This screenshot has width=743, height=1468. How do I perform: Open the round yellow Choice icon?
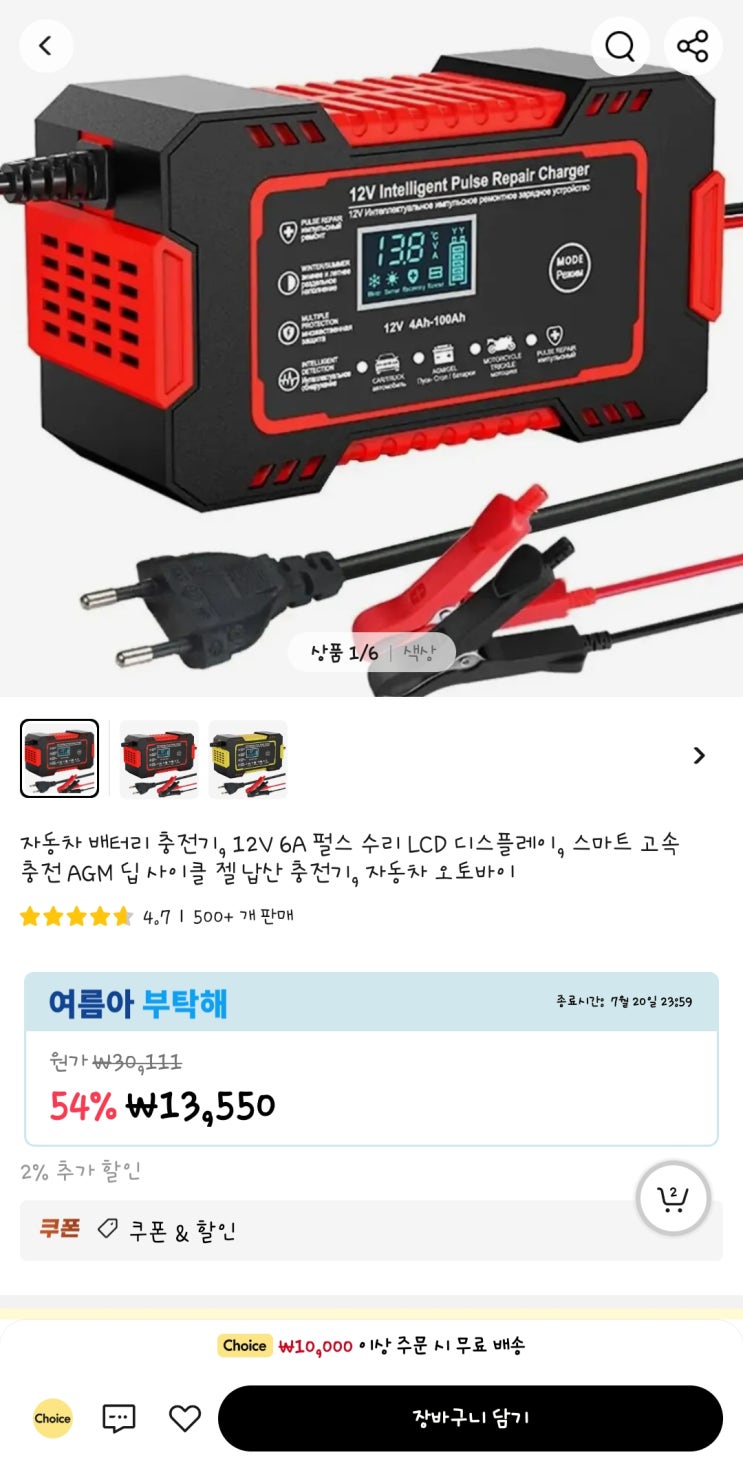point(52,1418)
